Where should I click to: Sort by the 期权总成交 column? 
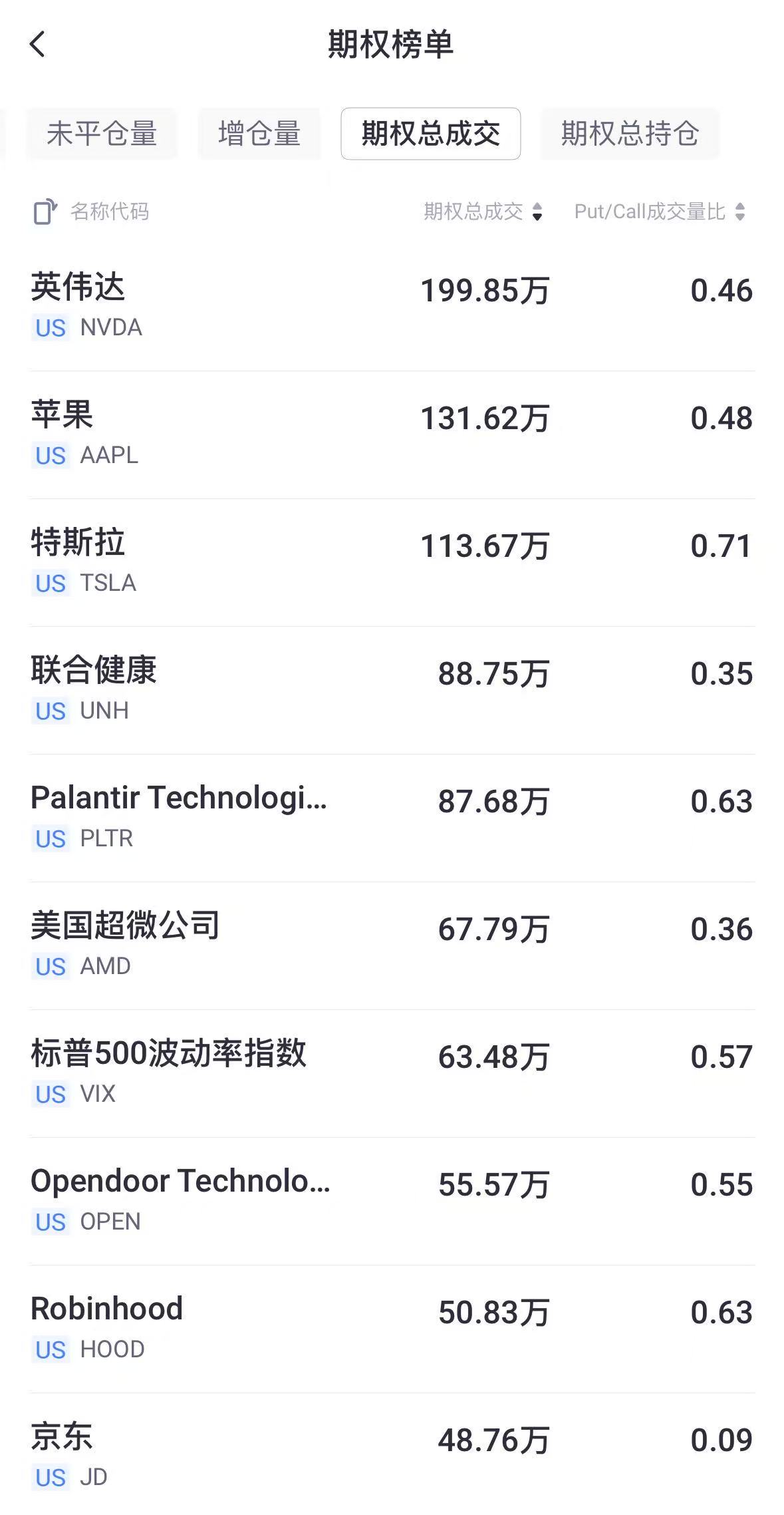483,212
